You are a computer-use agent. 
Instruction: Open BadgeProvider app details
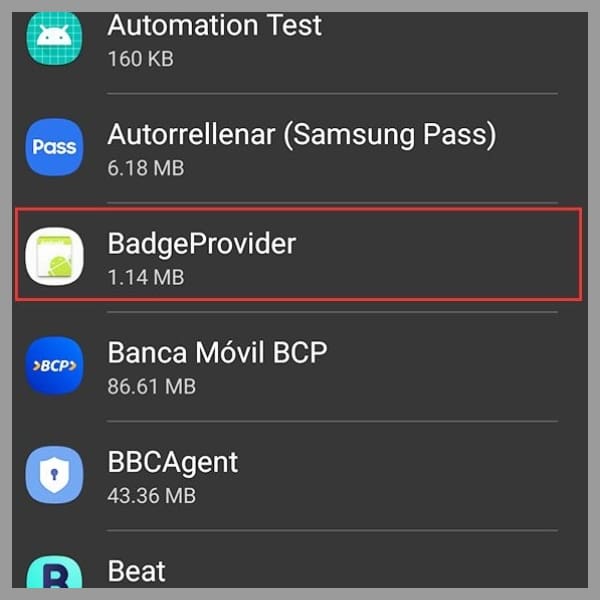coord(298,255)
